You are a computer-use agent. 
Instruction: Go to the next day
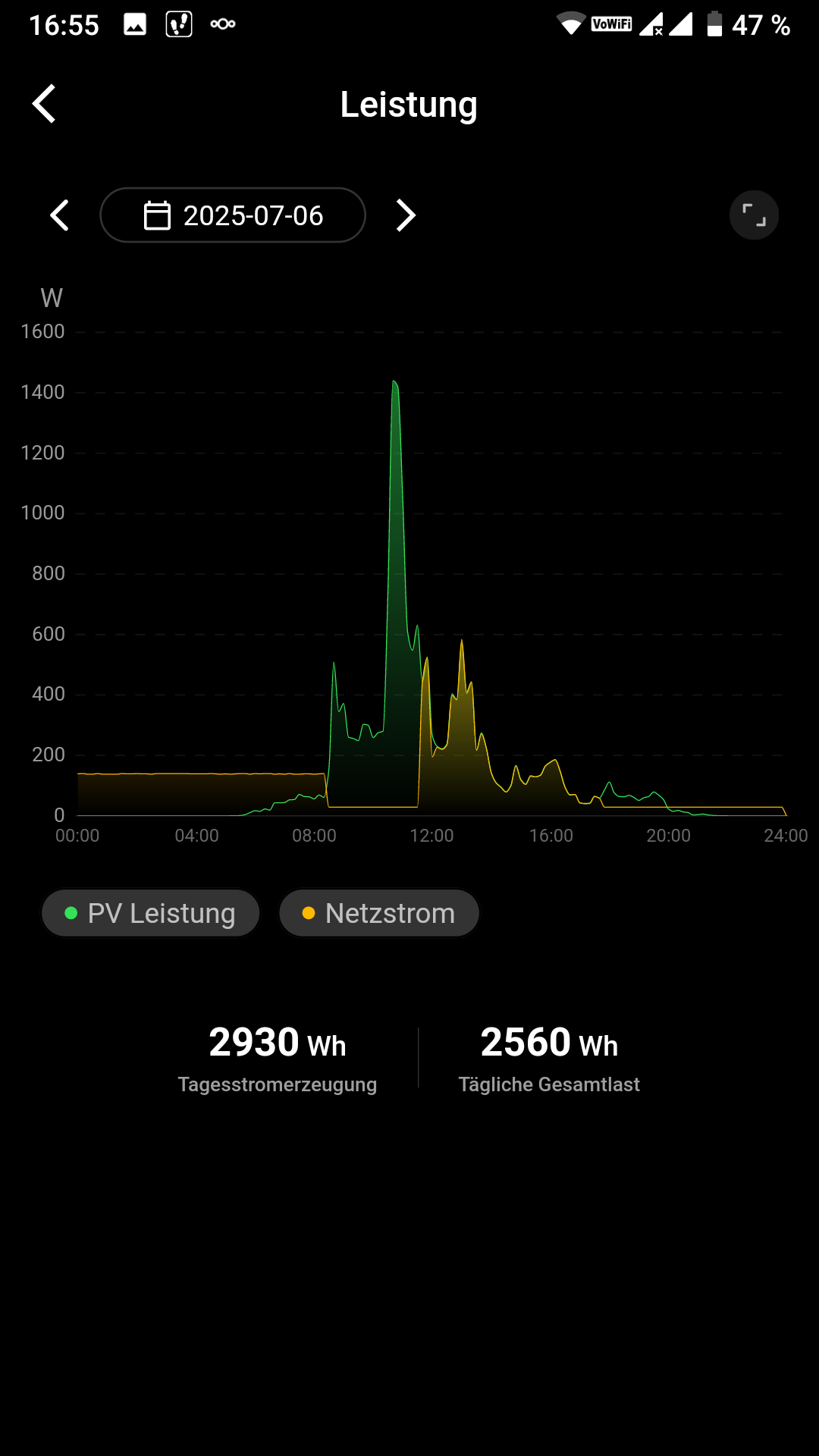[406, 215]
